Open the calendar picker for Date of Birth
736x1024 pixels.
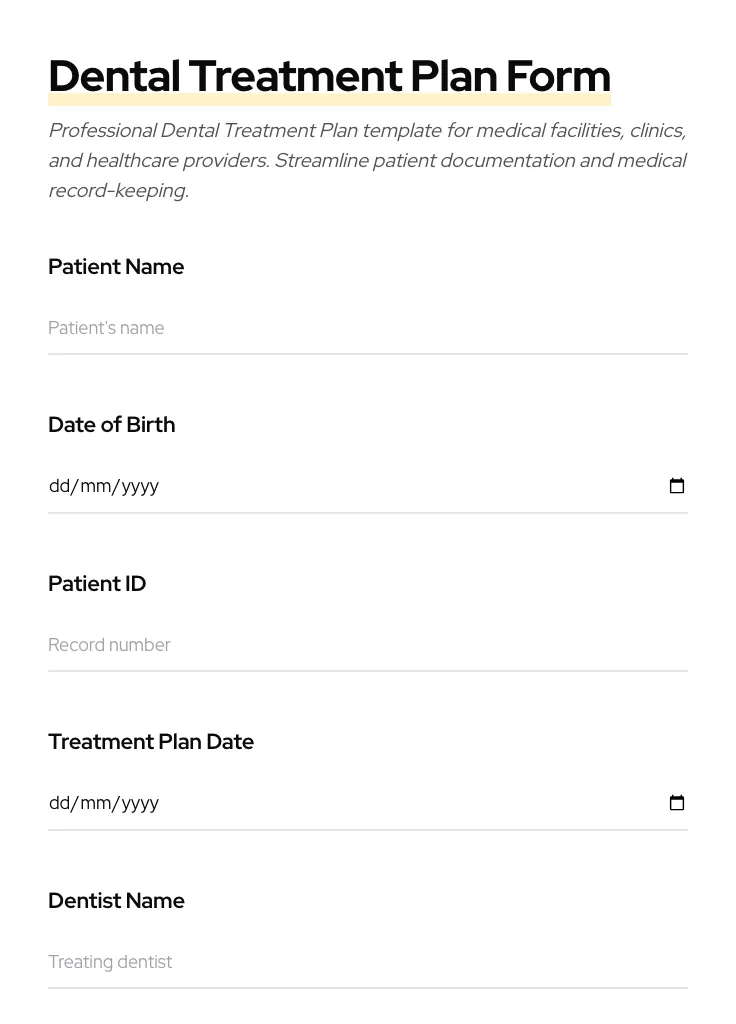click(677, 486)
